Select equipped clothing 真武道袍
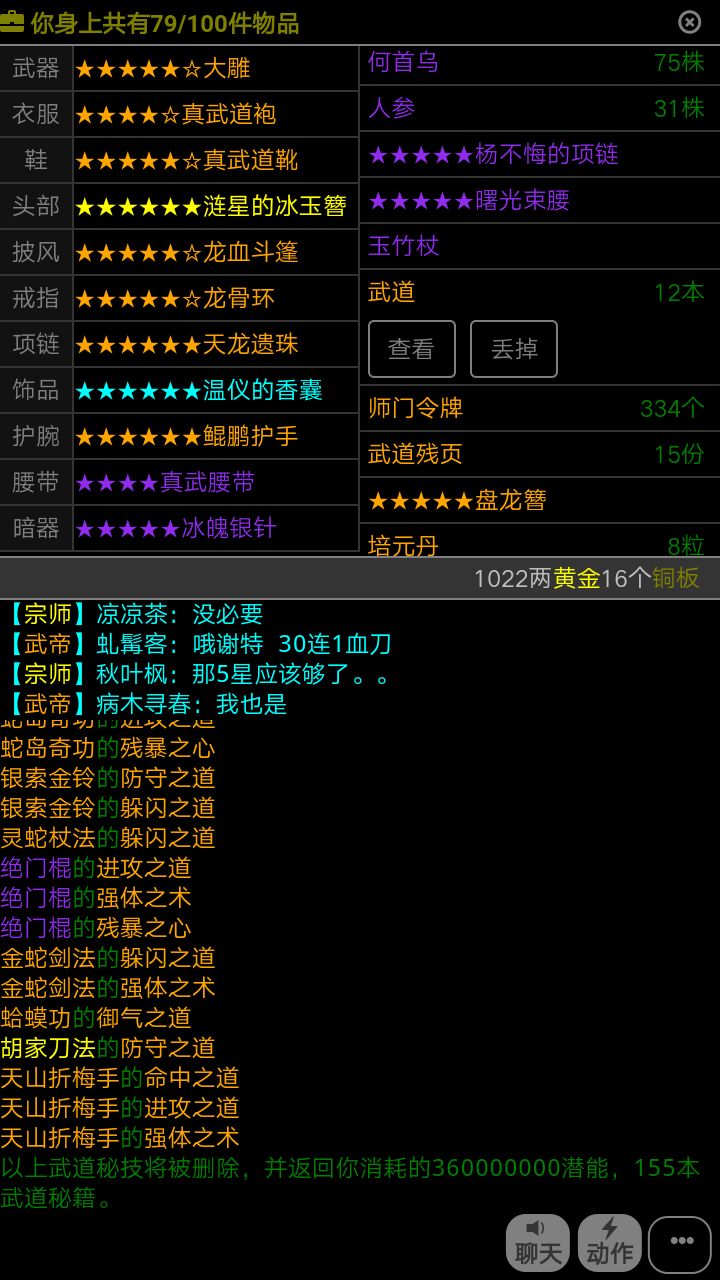The width and height of the screenshot is (720, 1280). coord(216,114)
